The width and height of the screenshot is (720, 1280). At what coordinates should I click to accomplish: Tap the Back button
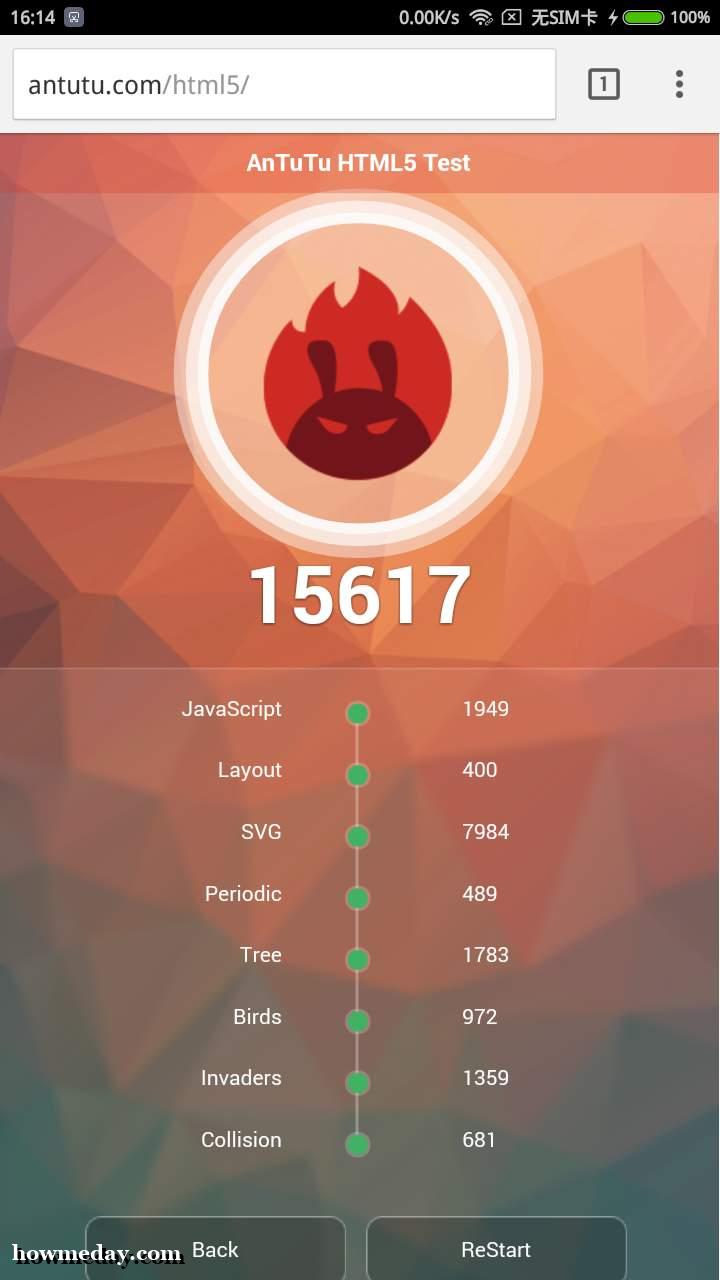click(x=215, y=1248)
